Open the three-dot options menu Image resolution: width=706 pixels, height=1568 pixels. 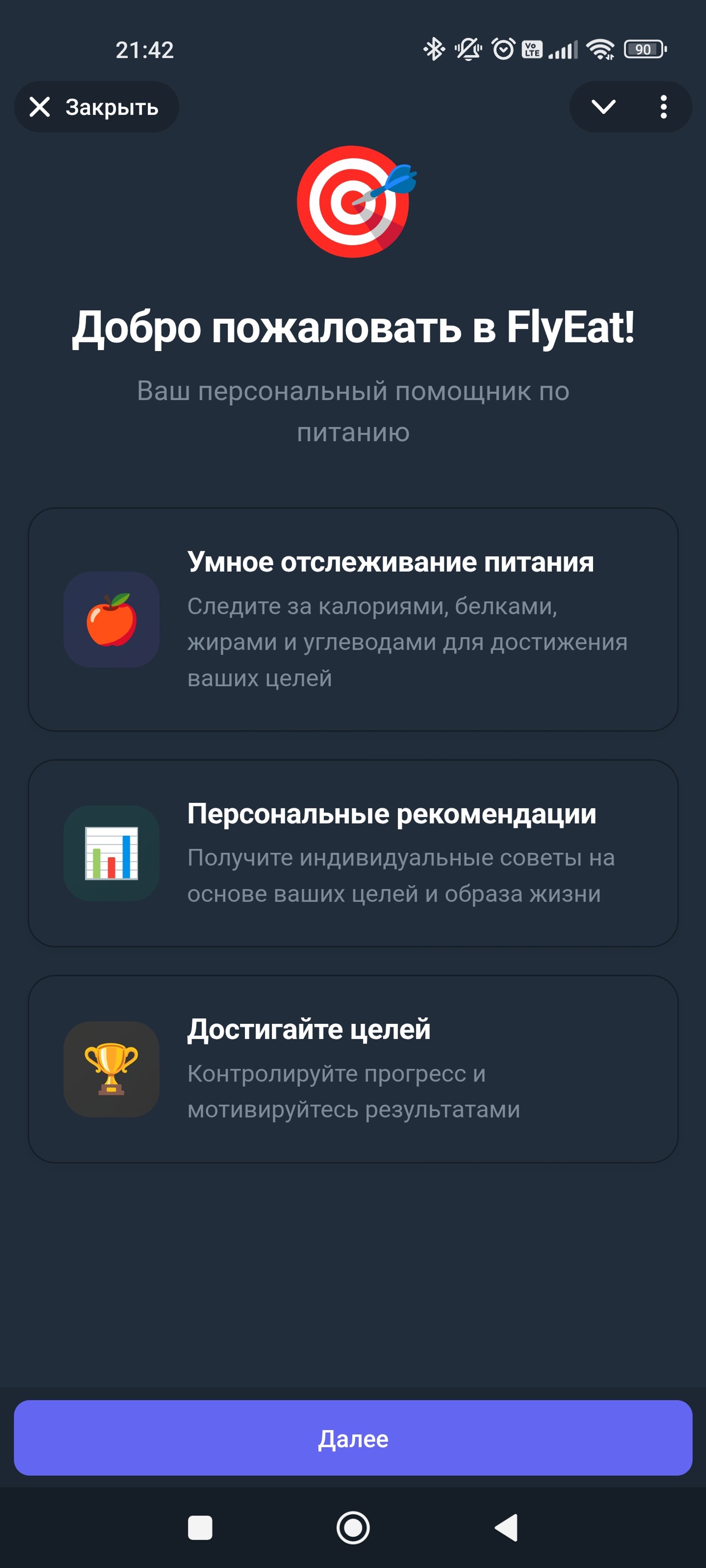[664, 107]
